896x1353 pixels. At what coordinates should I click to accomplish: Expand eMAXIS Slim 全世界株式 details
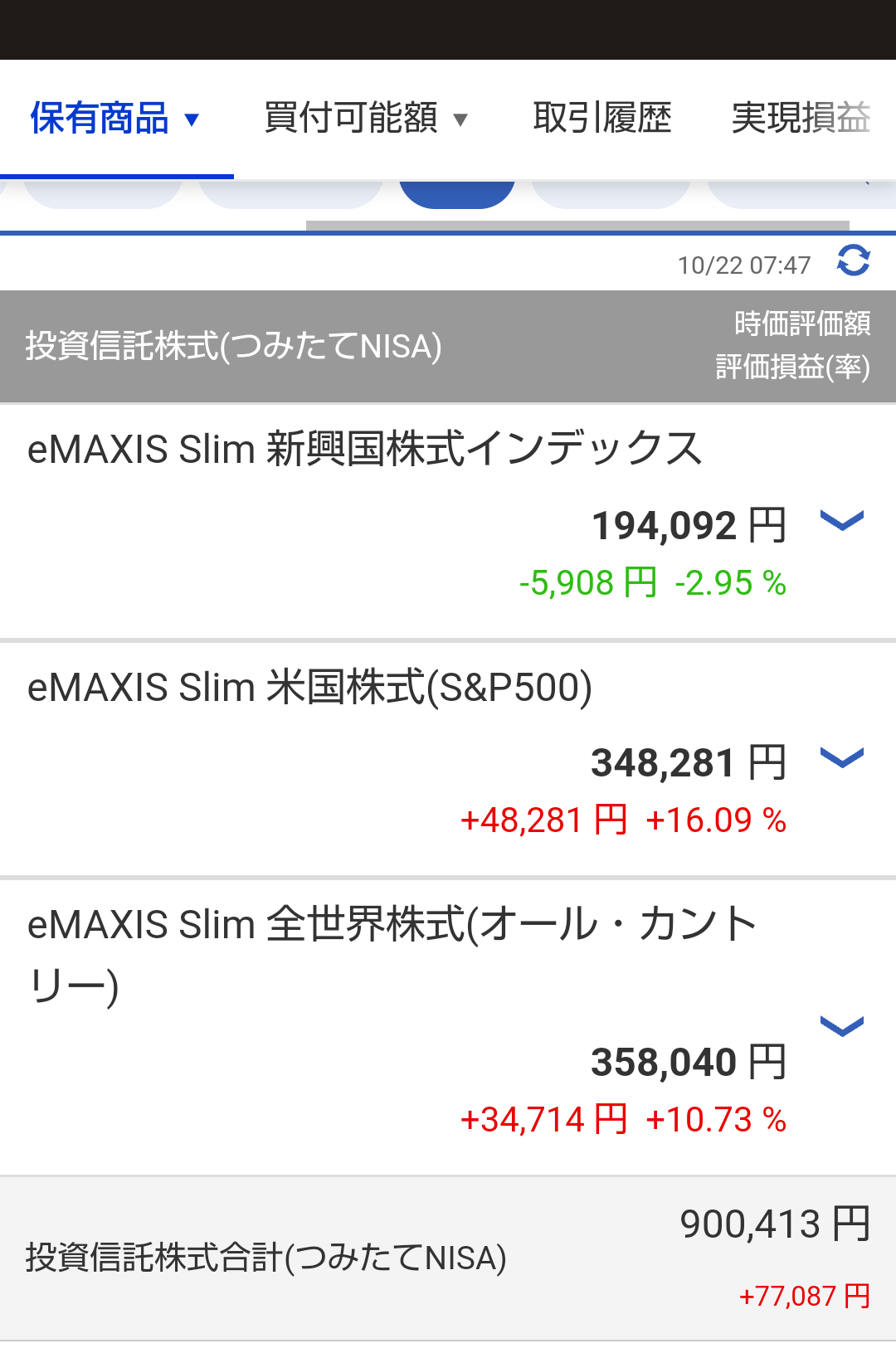(842, 1027)
